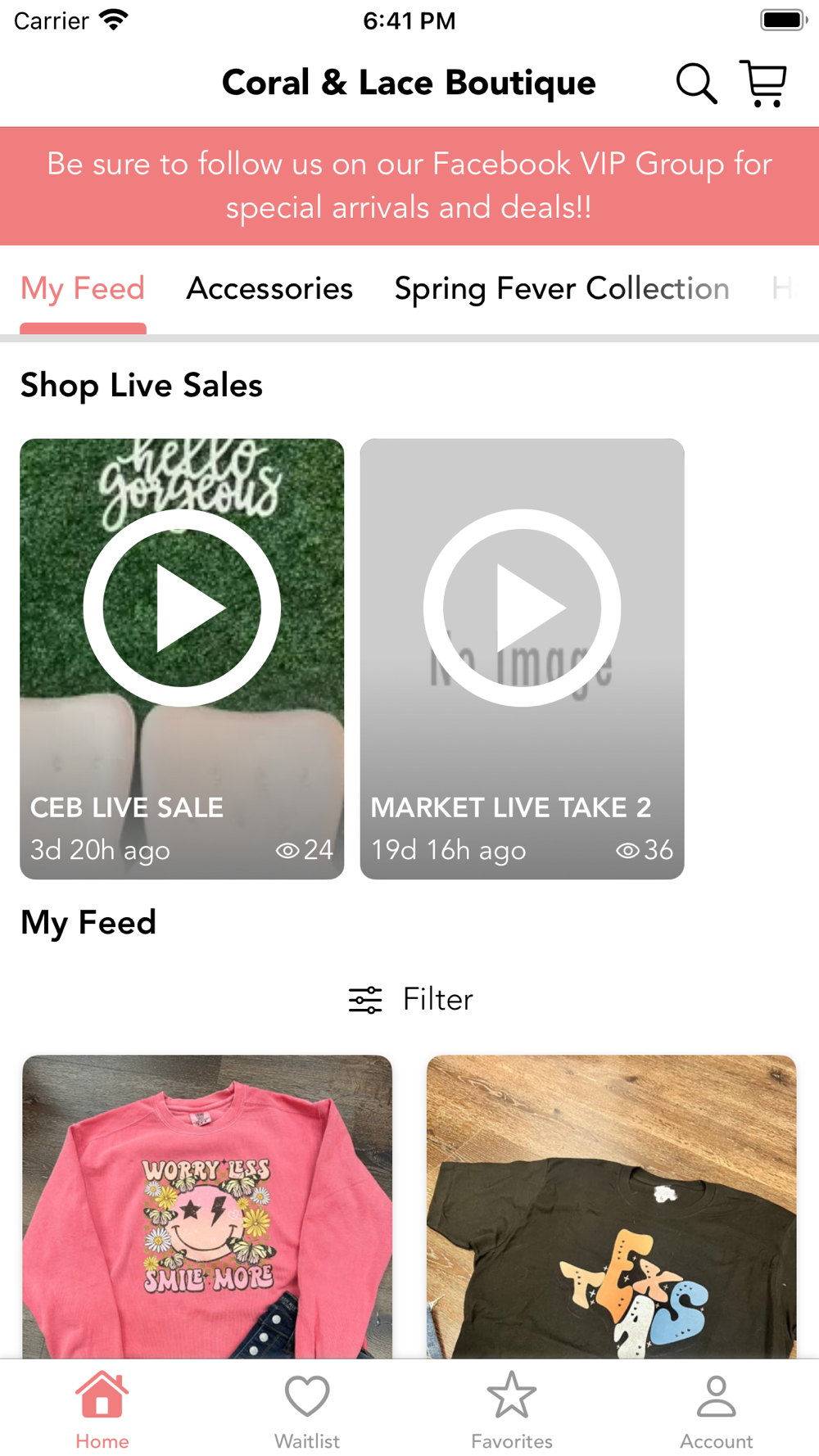Open the pink Worry Less sweatshirt product
This screenshot has width=819, height=1456.
pyautogui.click(x=207, y=1205)
